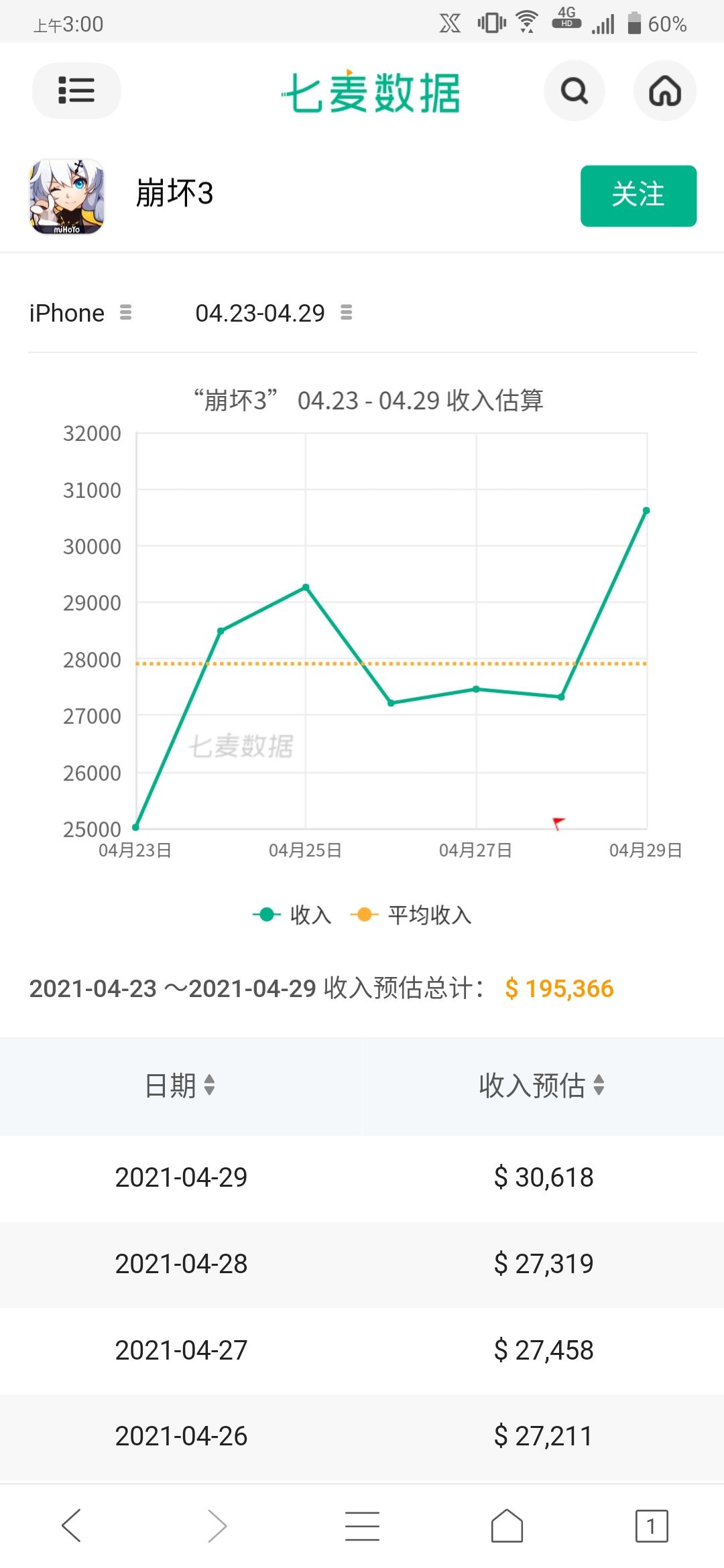Toggle the 收入 legend series

coord(292,915)
